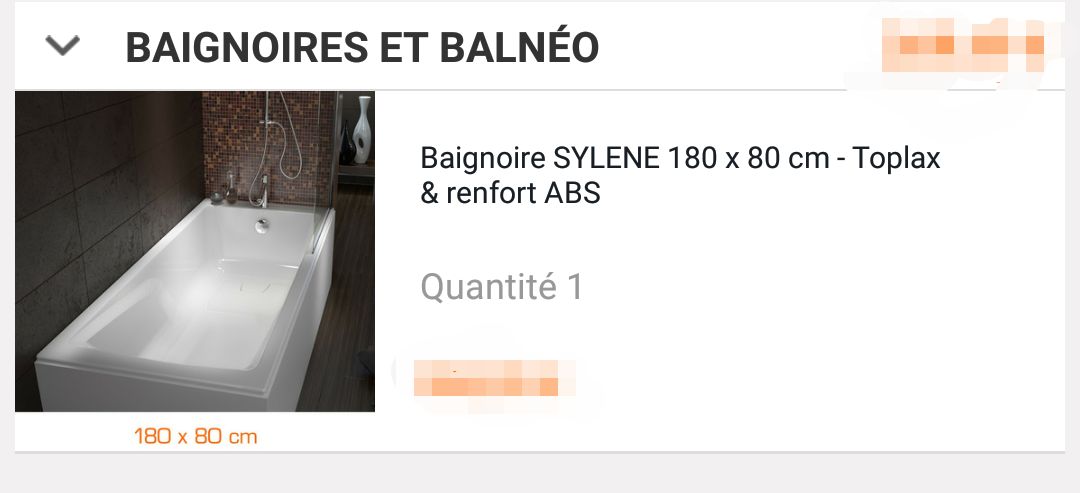This screenshot has width=1080, height=493.
Task: Open the Baignoire SYLENE product
Action: 680,175
